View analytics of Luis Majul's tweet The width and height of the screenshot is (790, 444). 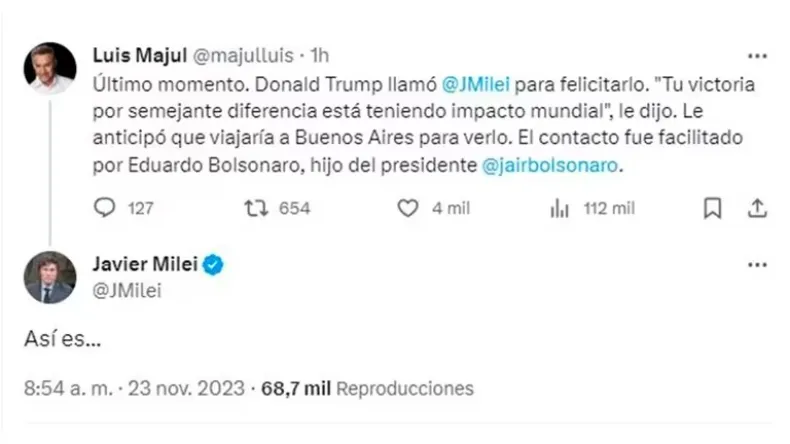click(560, 208)
